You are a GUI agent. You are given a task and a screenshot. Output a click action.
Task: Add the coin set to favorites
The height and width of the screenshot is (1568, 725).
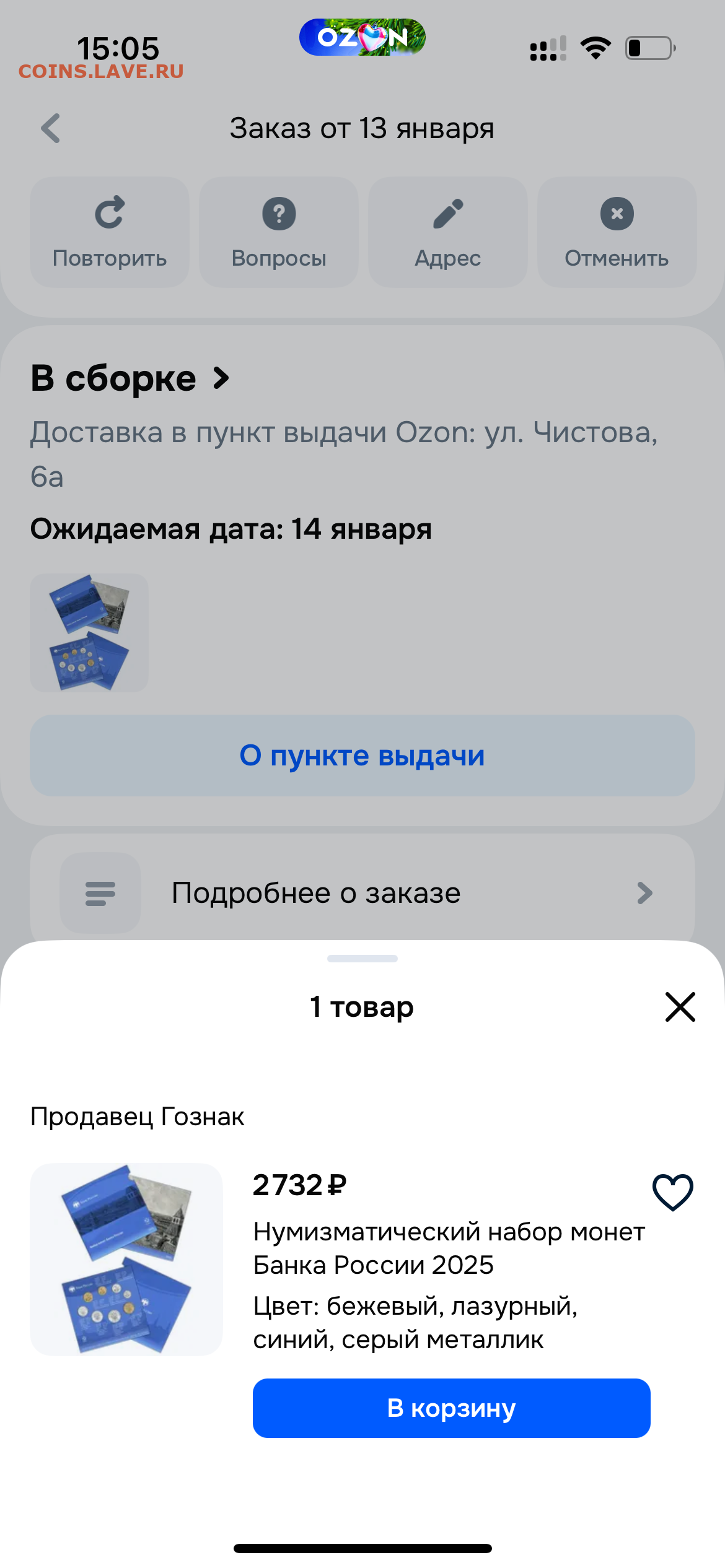(672, 1191)
